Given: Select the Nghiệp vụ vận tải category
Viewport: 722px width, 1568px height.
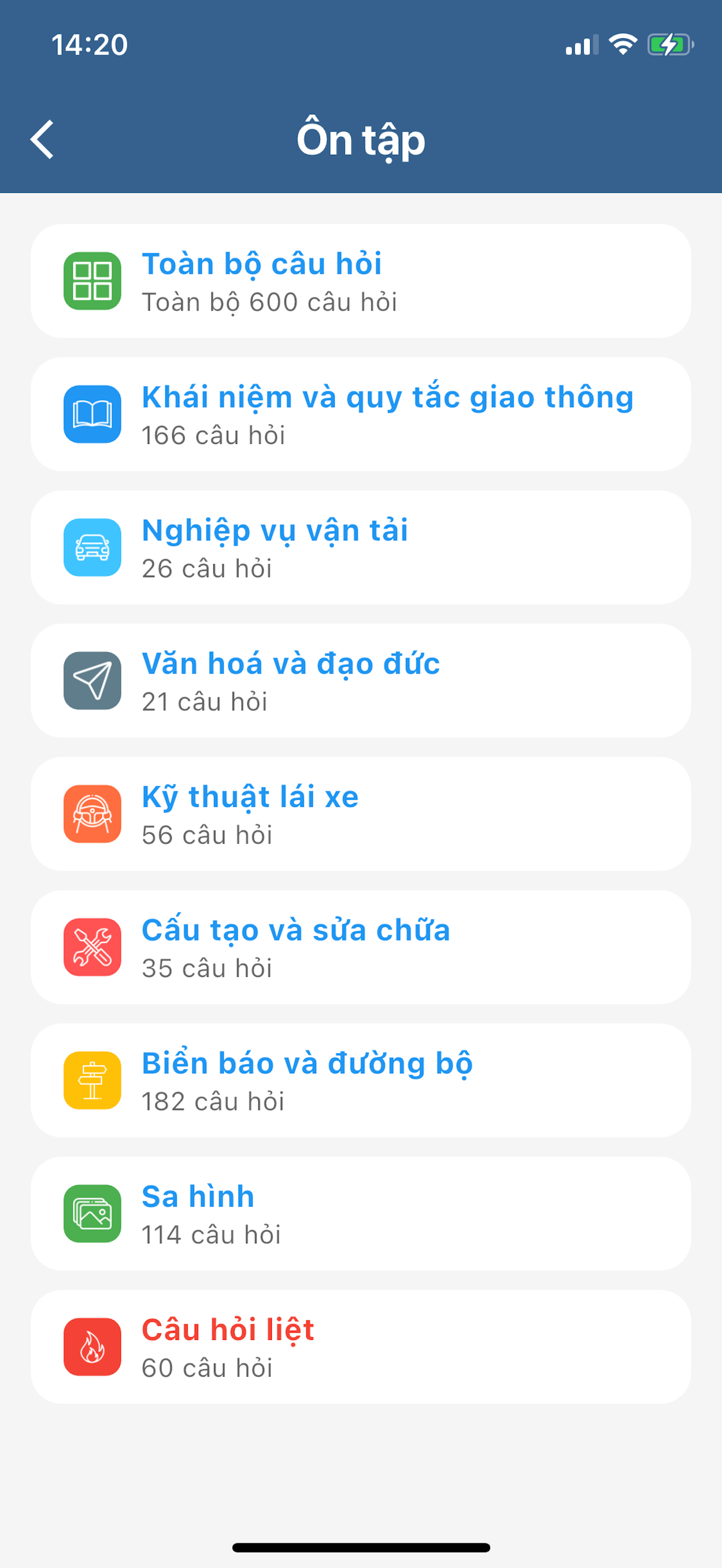Looking at the screenshot, I should (361, 548).
